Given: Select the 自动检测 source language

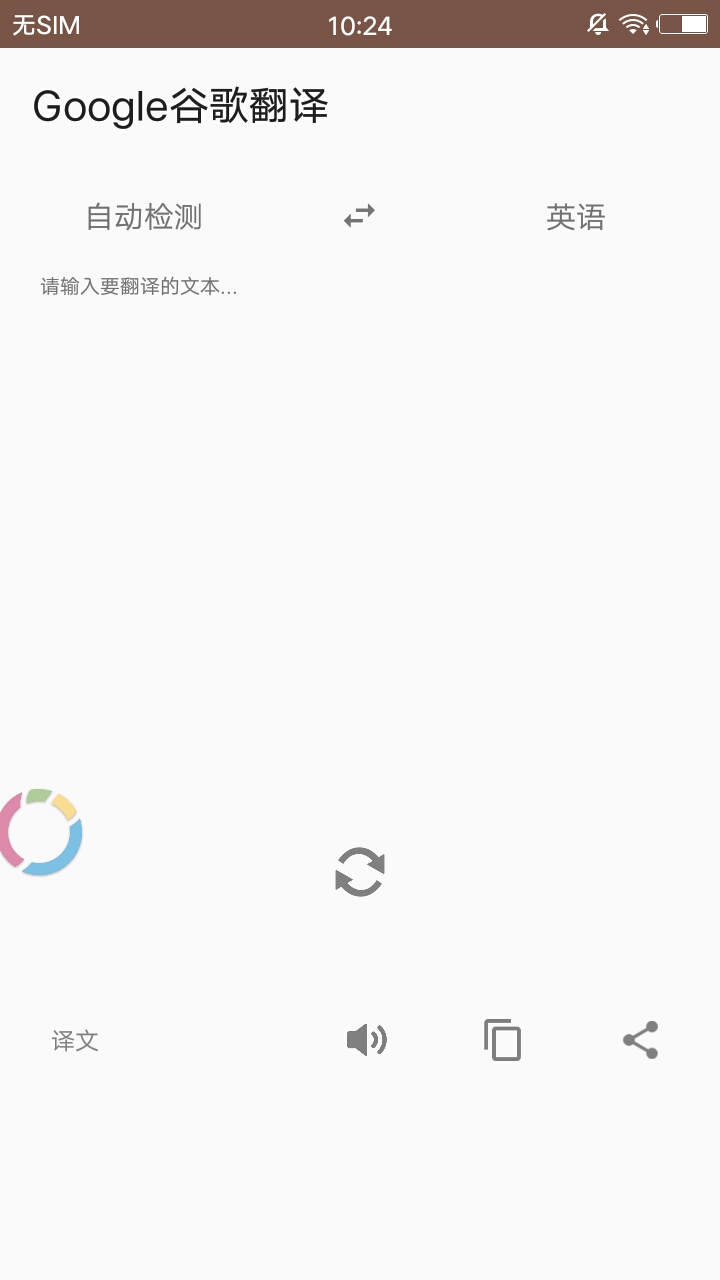Looking at the screenshot, I should (144, 217).
